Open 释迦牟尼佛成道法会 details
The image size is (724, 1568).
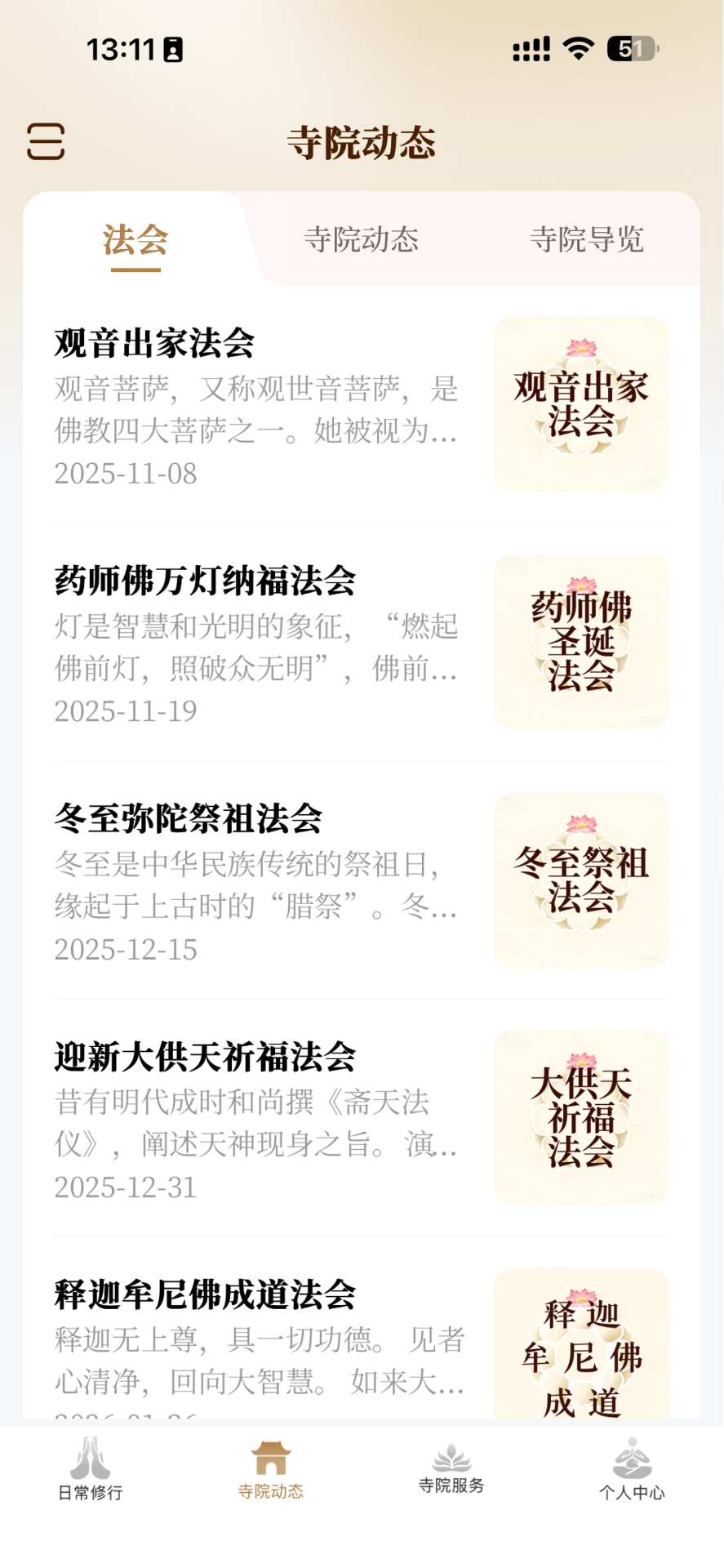[206, 1294]
